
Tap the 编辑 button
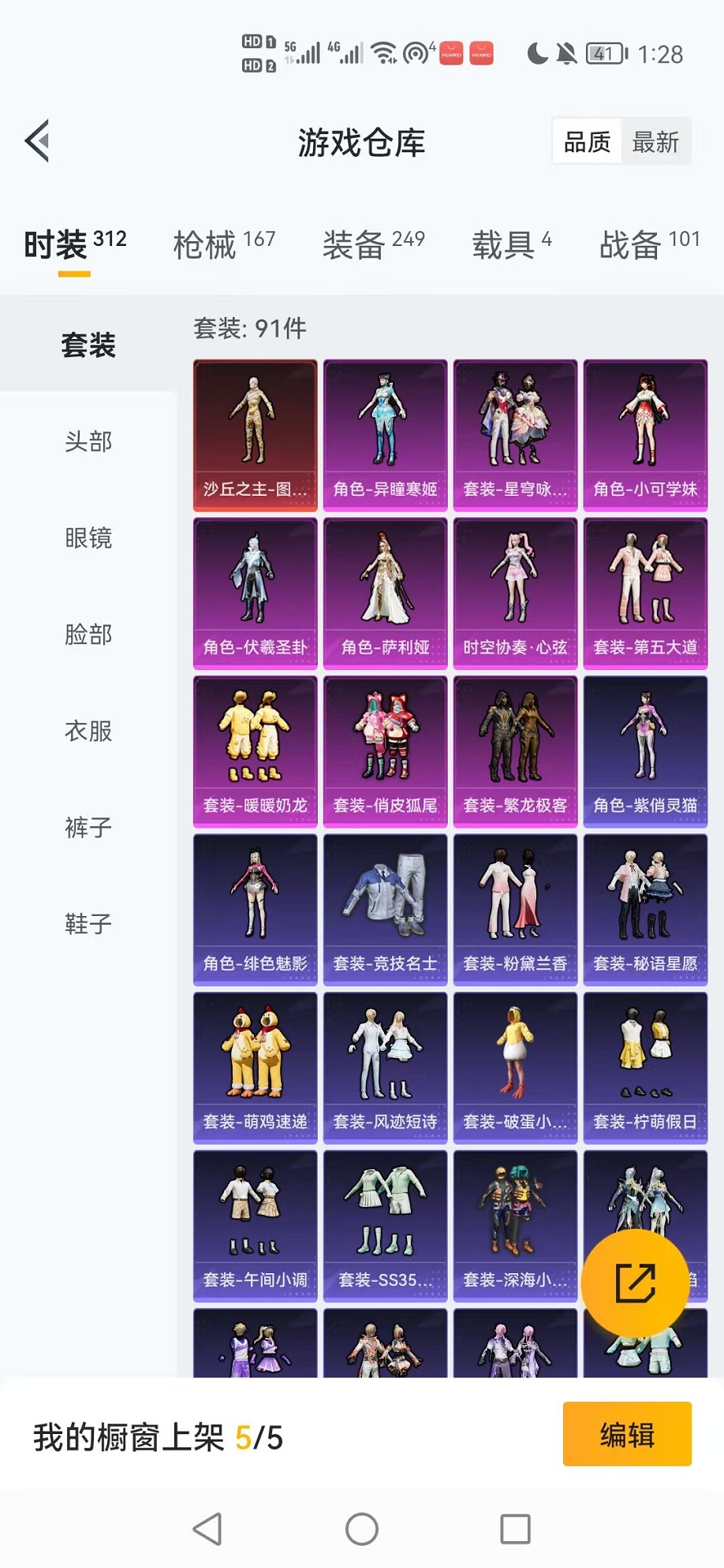[x=627, y=1434]
